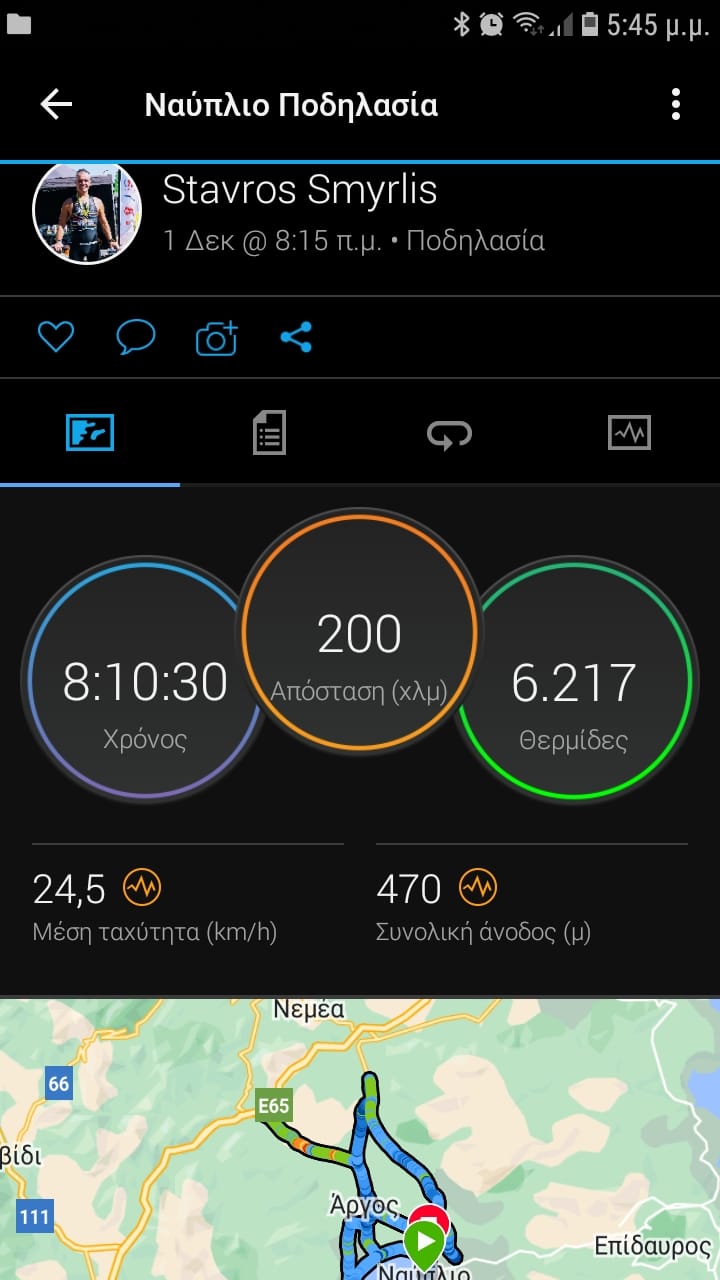Viewport: 720px width, 1280px height.
Task: Share this cycling activity
Action: [x=296, y=337]
